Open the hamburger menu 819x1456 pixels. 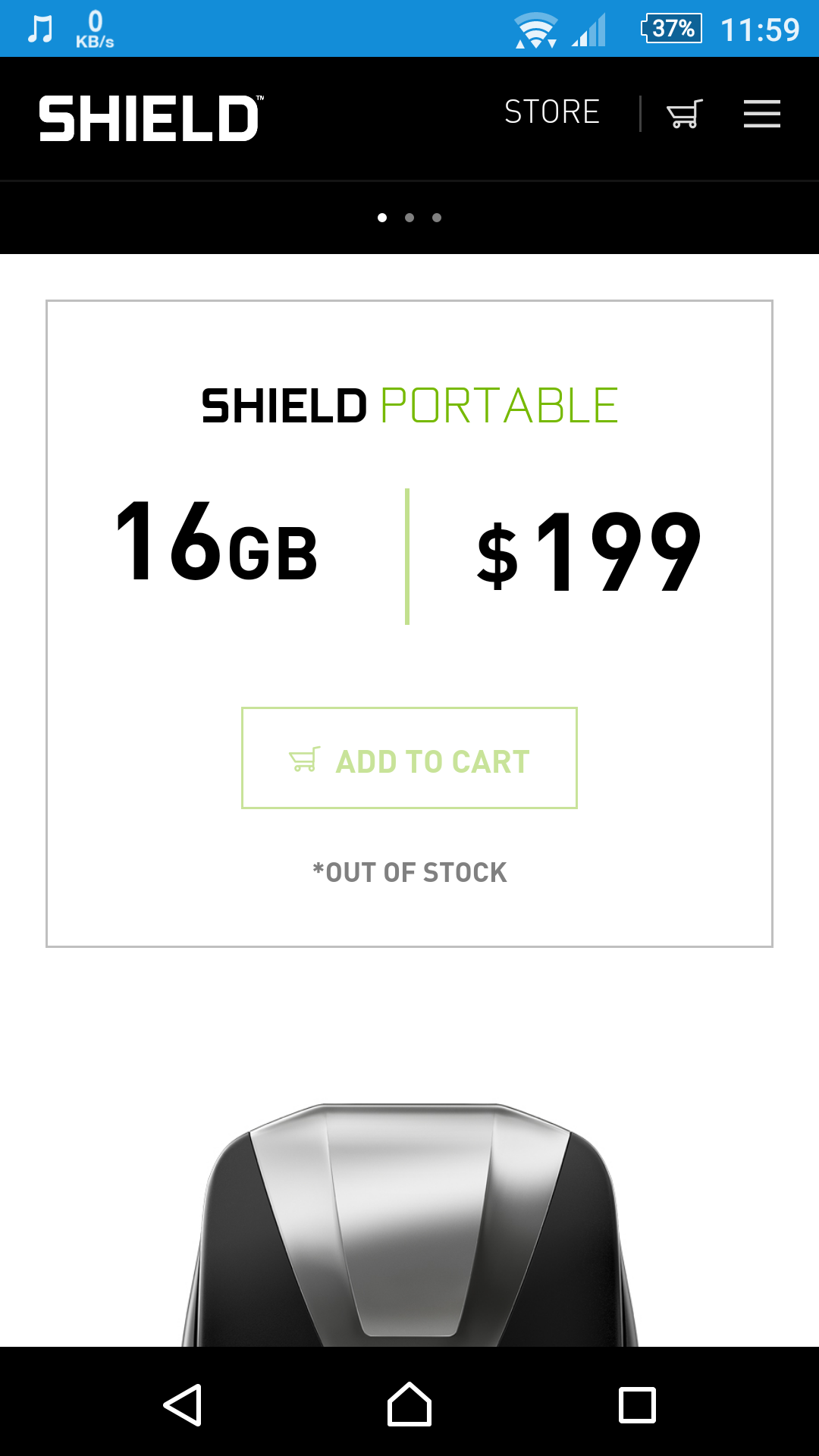762,114
